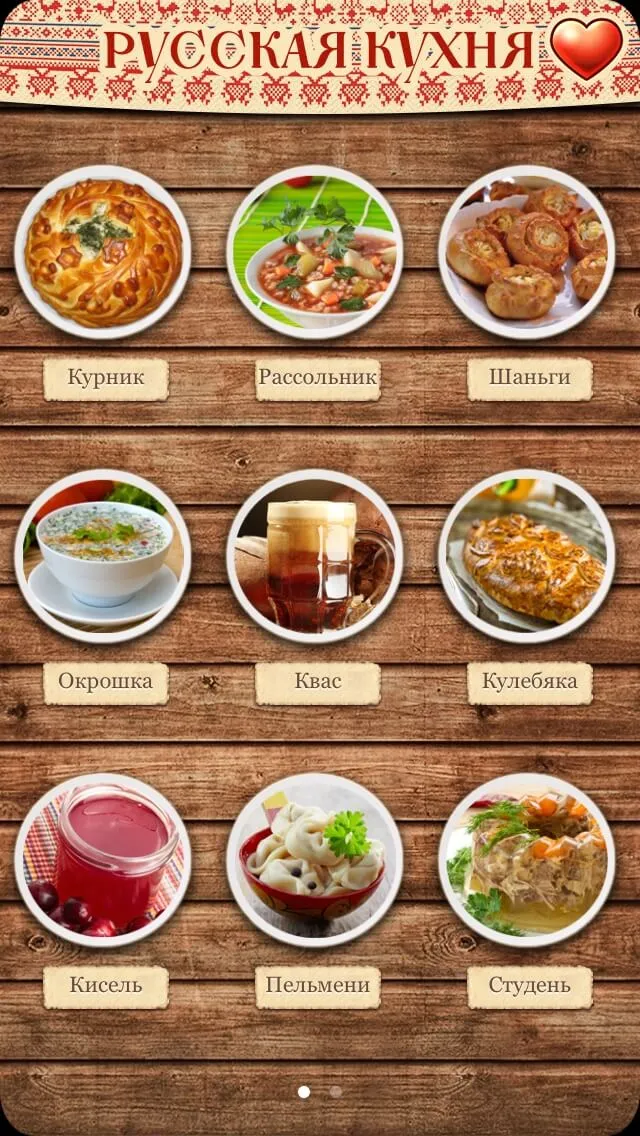Screen dimensions: 640x1136
Task: Choose the Квас drink
Action: coord(315,556)
